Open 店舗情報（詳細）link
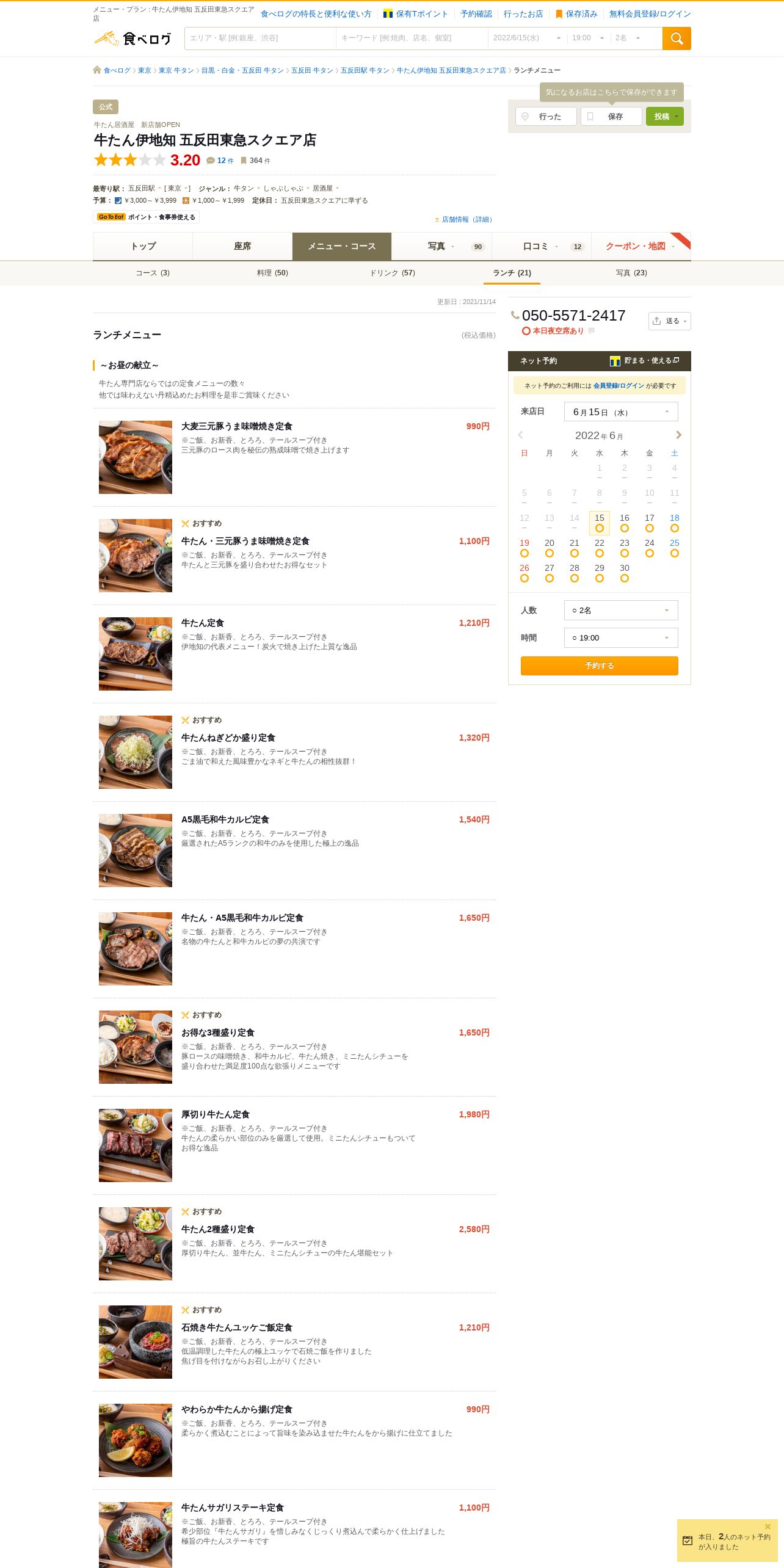784x1568 pixels. coord(466,220)
